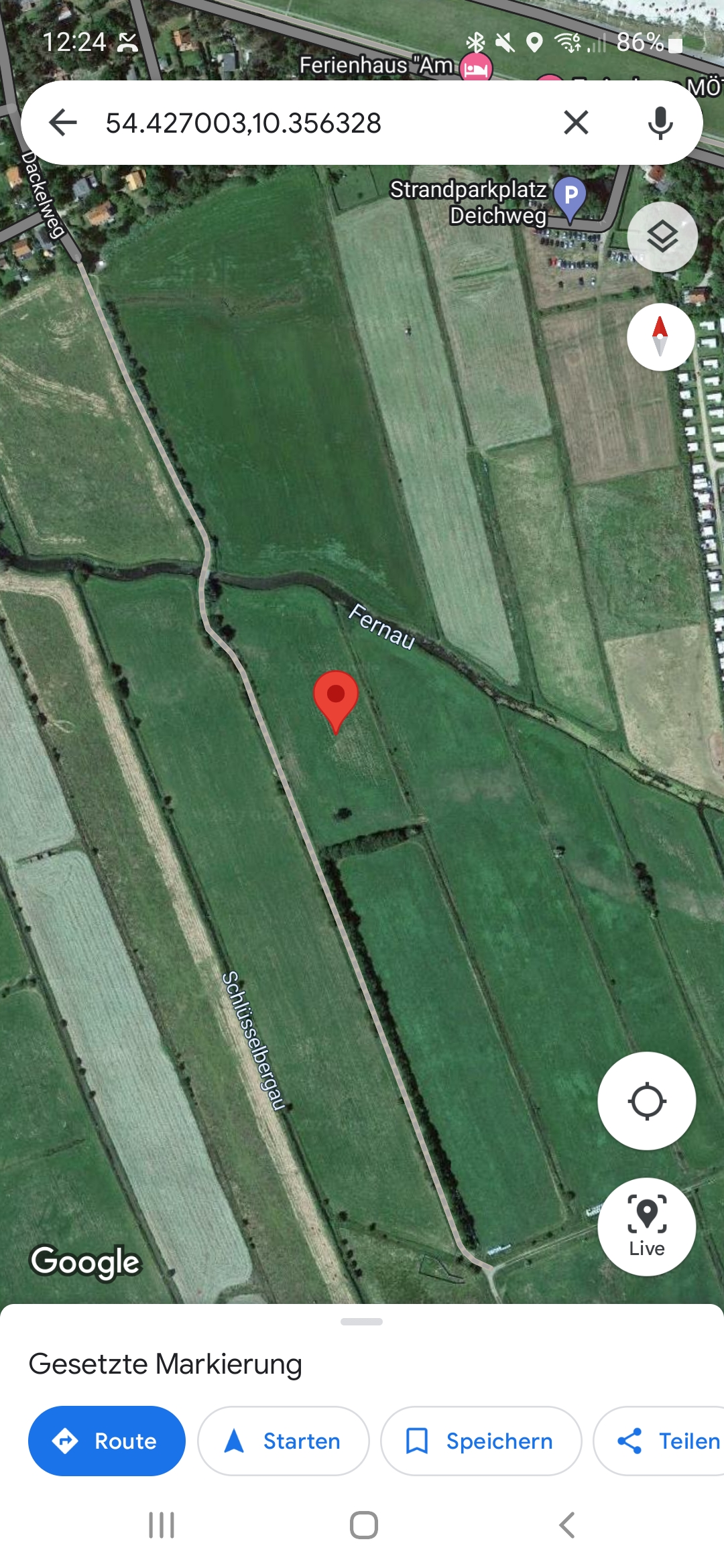The width and height of the screenshot is (724, 1568).
Task: Center the map on my location
Action: point(646,1101)
